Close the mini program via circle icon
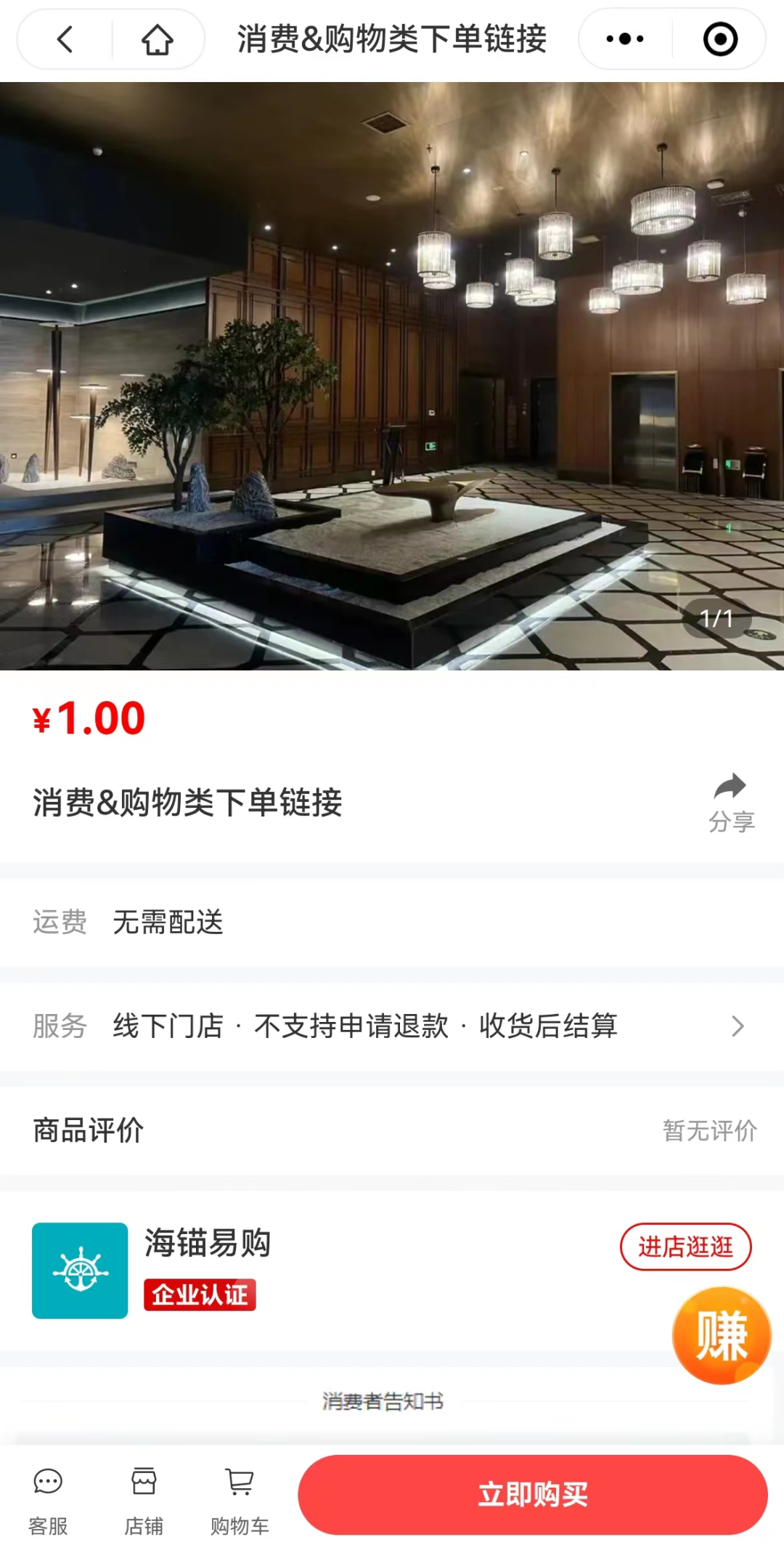 (x=720, y=39)
